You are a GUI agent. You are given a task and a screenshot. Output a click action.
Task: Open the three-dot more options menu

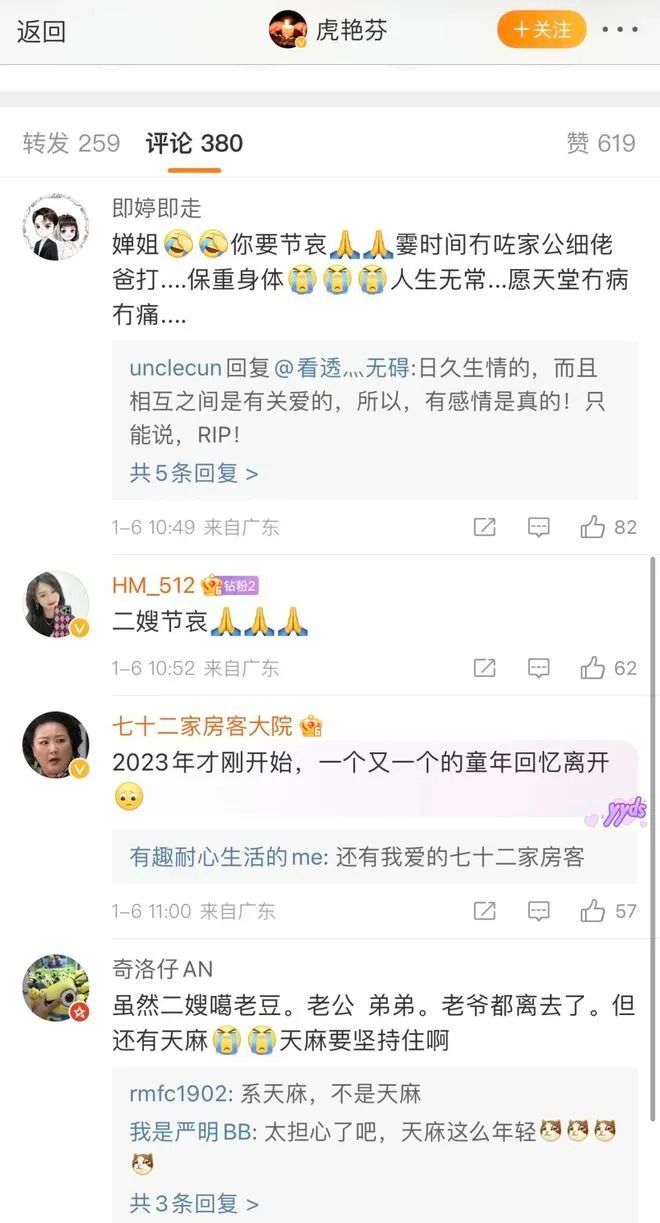pos(620,30)
